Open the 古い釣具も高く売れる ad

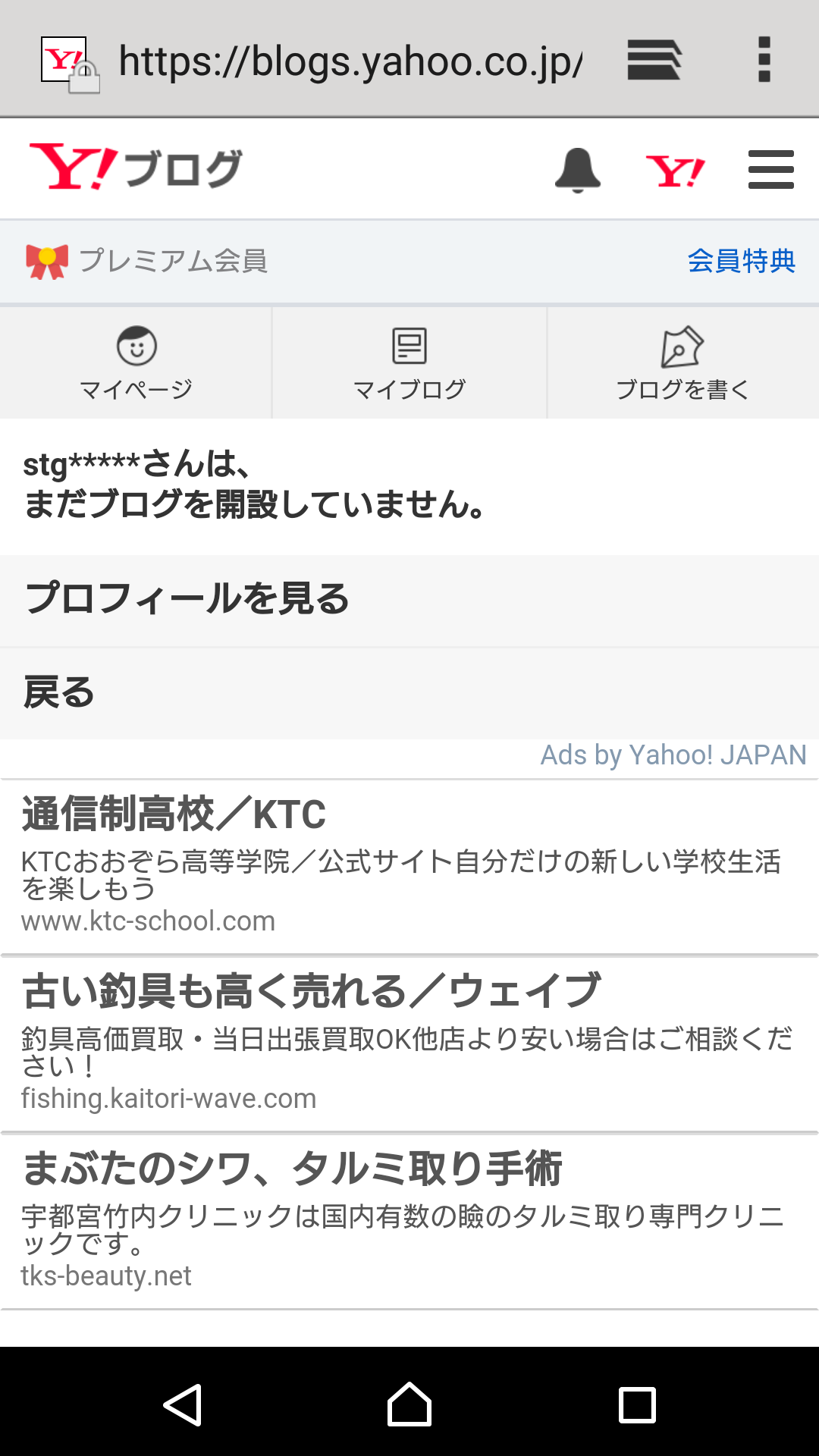[x=409, y=1044]
